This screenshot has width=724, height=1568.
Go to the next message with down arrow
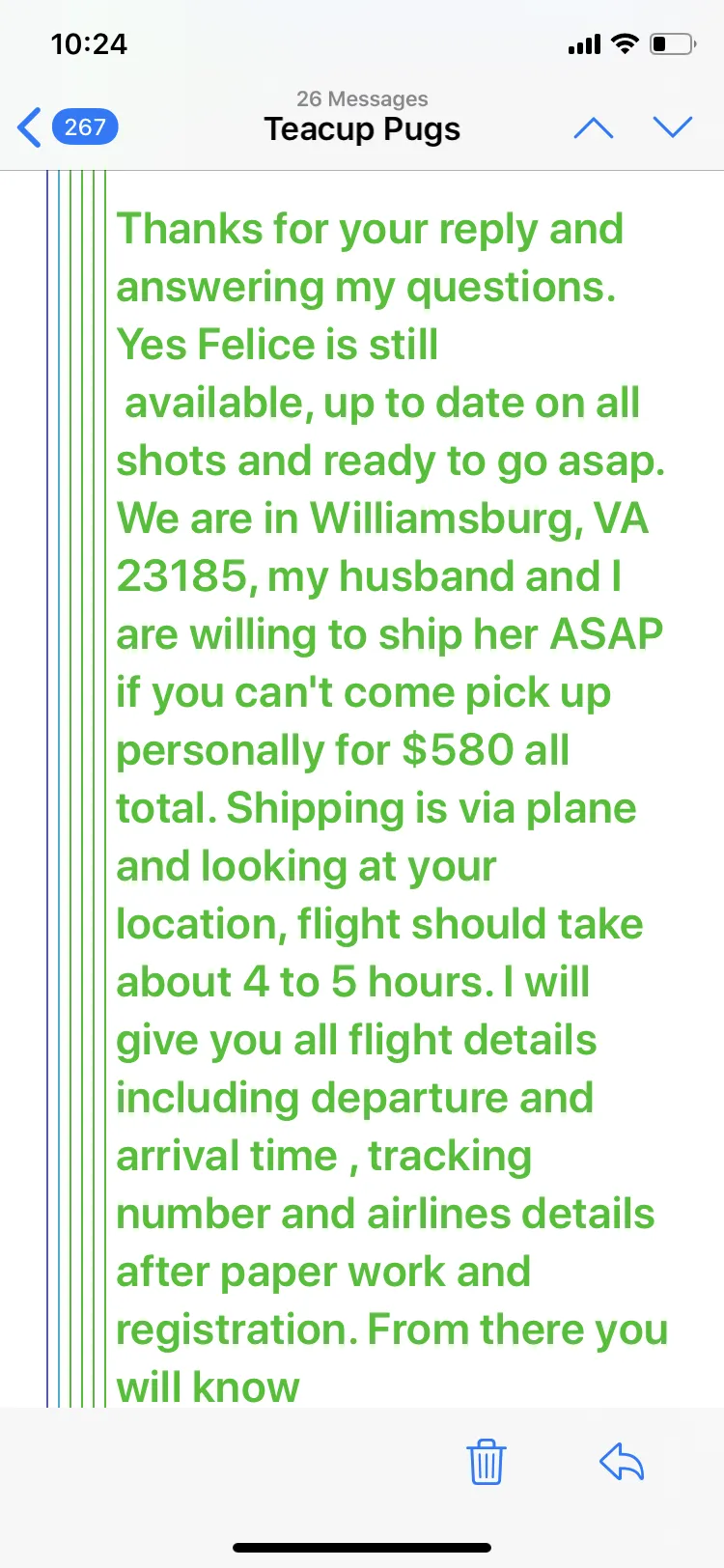[x=673, y=127]
